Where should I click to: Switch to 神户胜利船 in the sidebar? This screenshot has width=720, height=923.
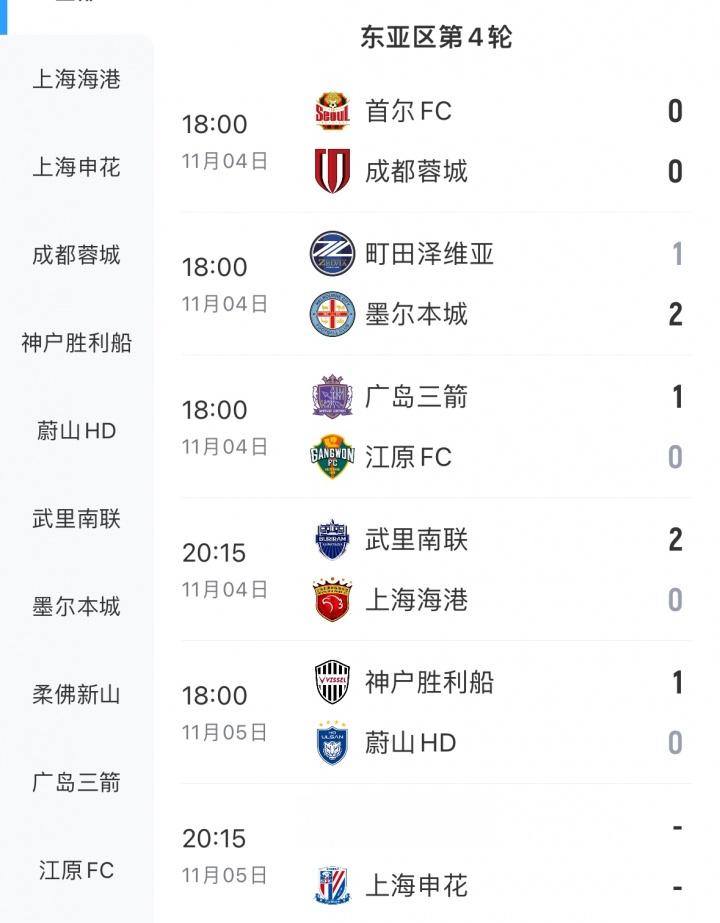pos(76,343)
